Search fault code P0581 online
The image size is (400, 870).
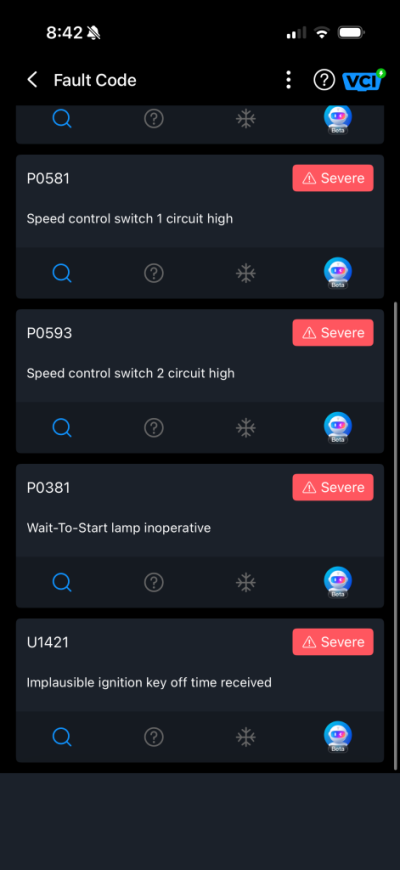62,273
